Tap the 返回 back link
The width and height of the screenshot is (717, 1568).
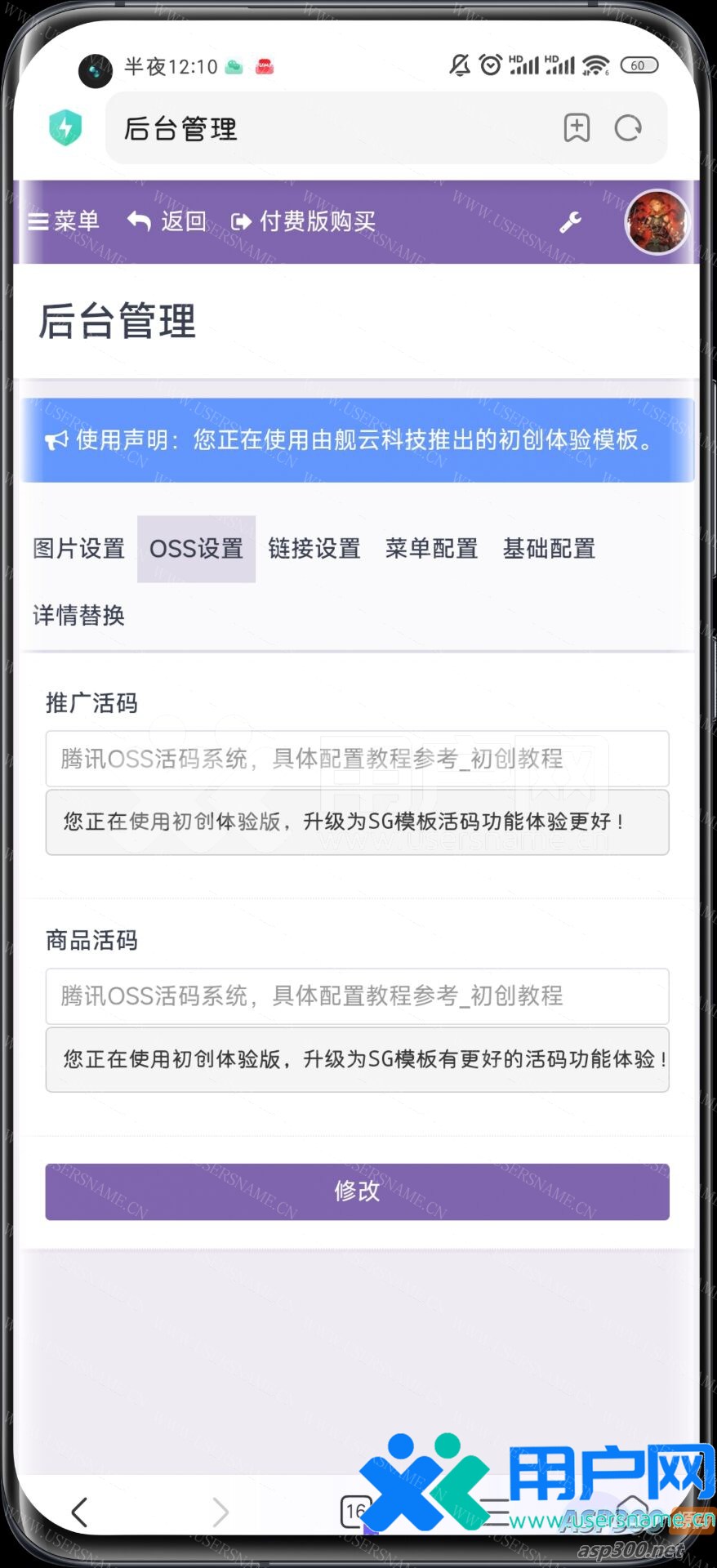pos(167,220)
